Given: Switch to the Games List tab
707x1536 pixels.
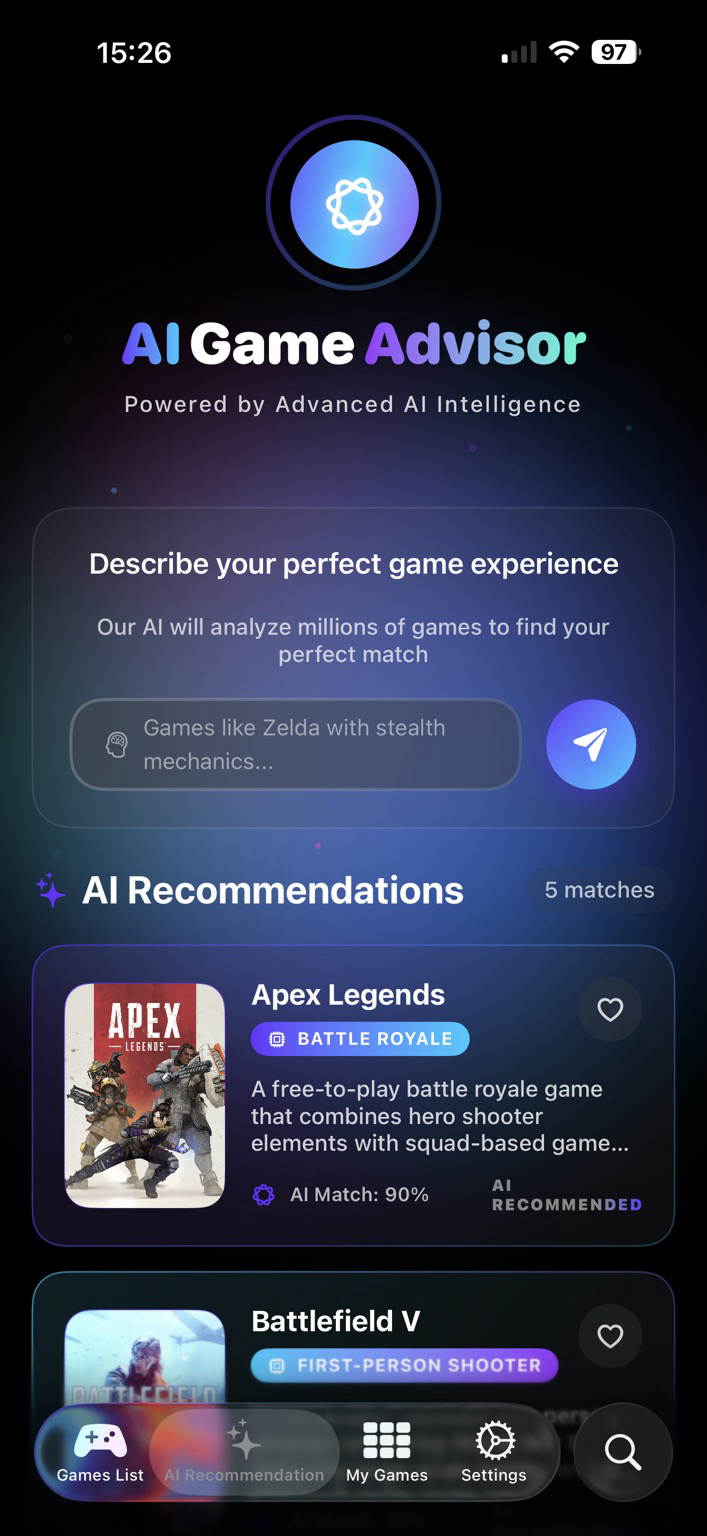Looking at the screenshot, I should pos(100,1453).
